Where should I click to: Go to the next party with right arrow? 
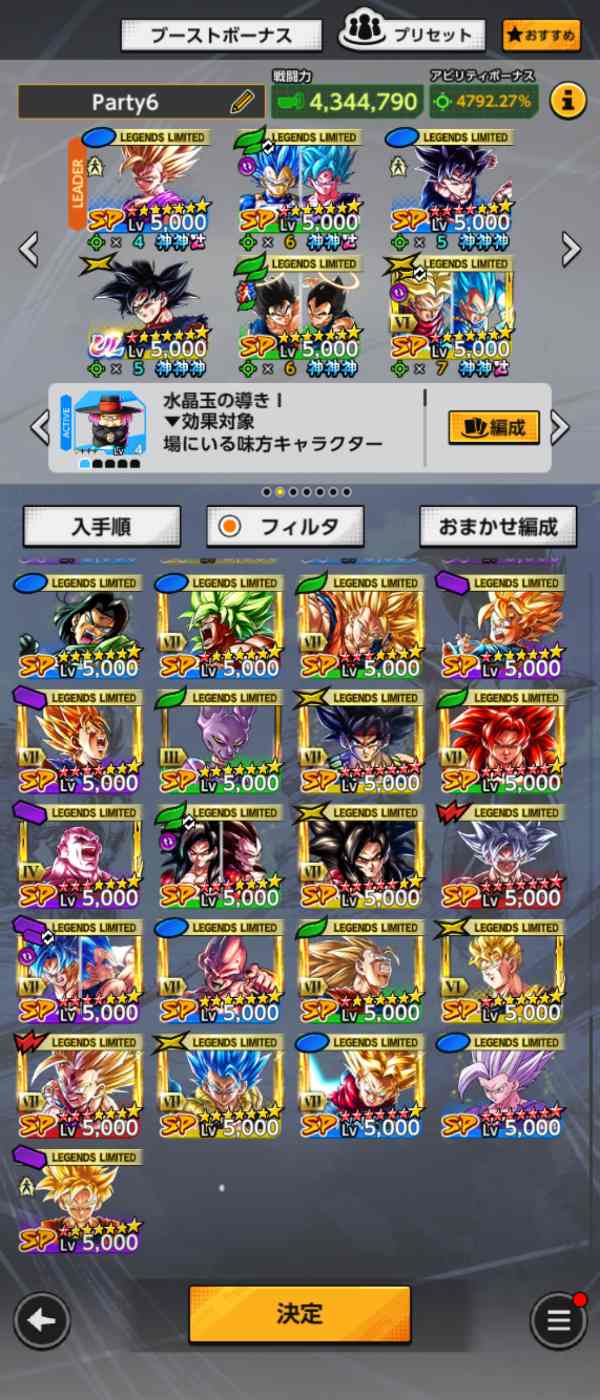point(571,250)
